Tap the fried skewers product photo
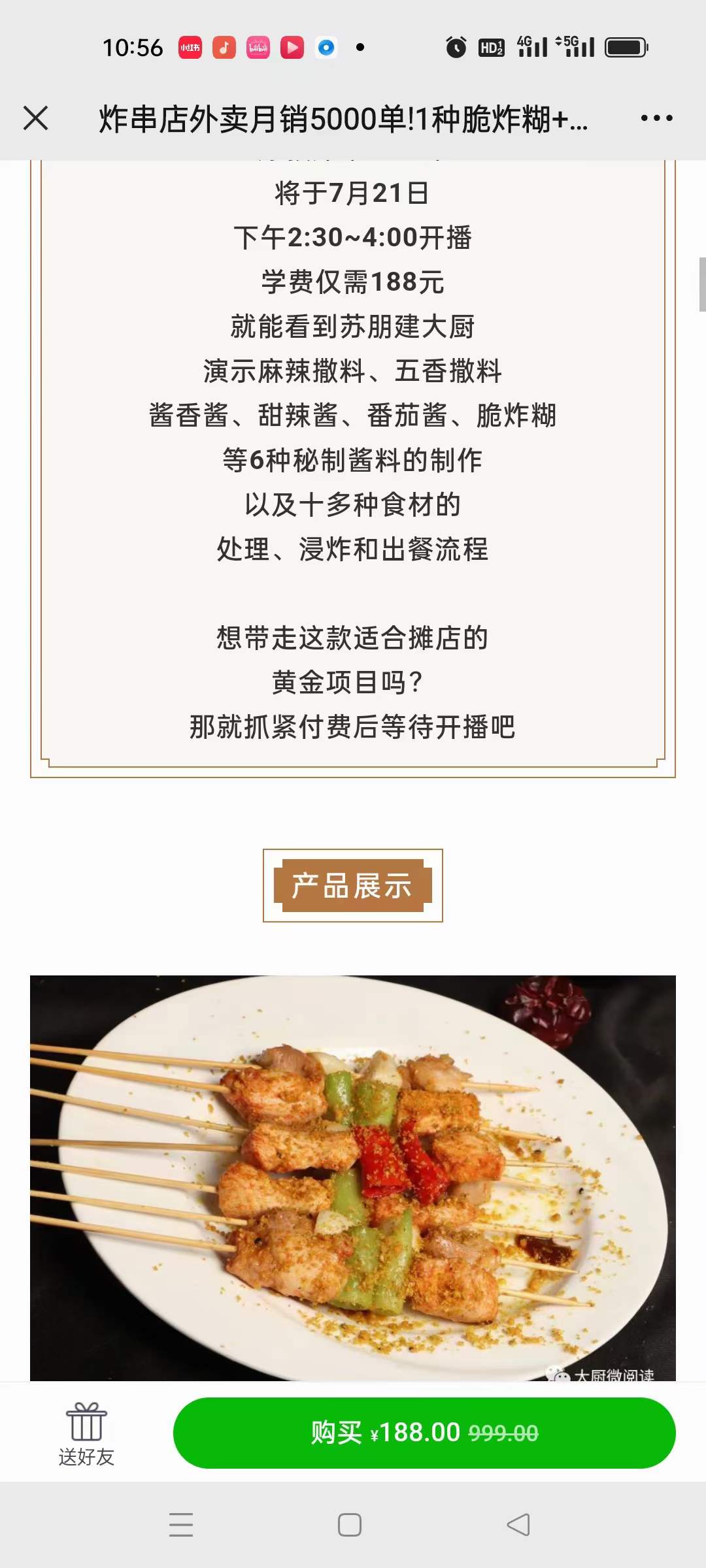 (x=353, y=1176)
